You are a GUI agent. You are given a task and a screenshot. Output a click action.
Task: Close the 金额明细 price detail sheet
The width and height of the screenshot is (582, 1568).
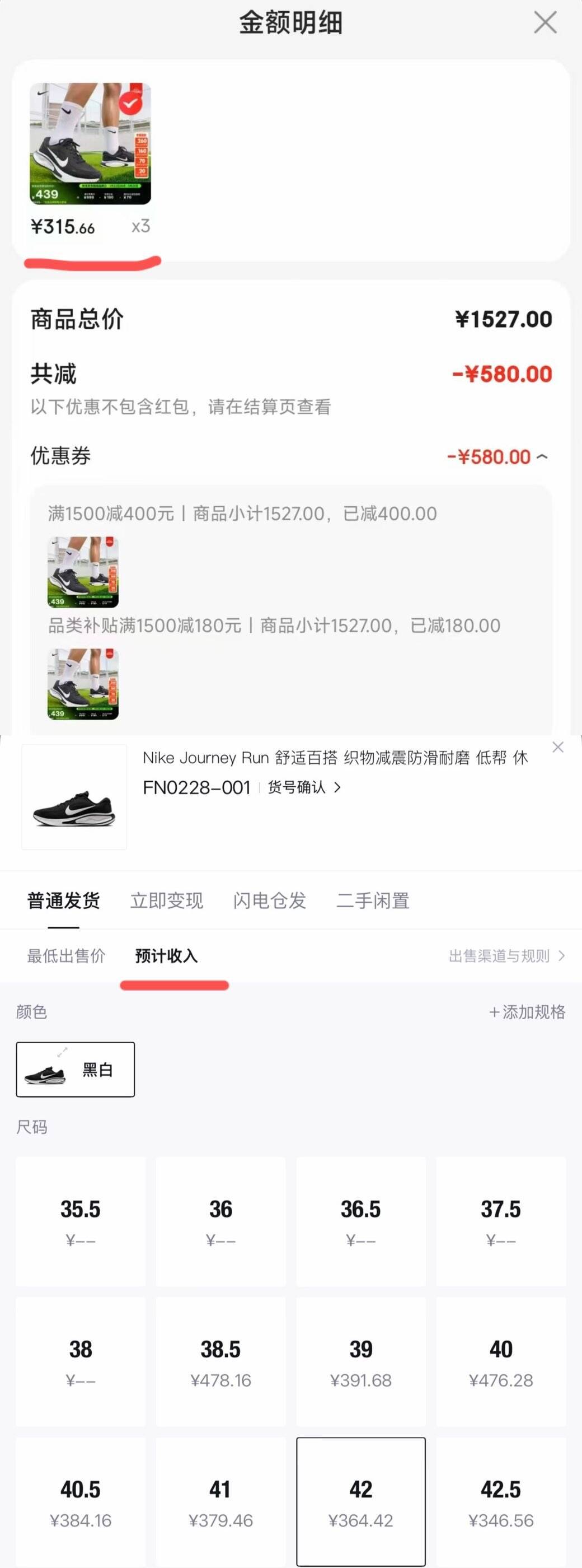(545, 22)
